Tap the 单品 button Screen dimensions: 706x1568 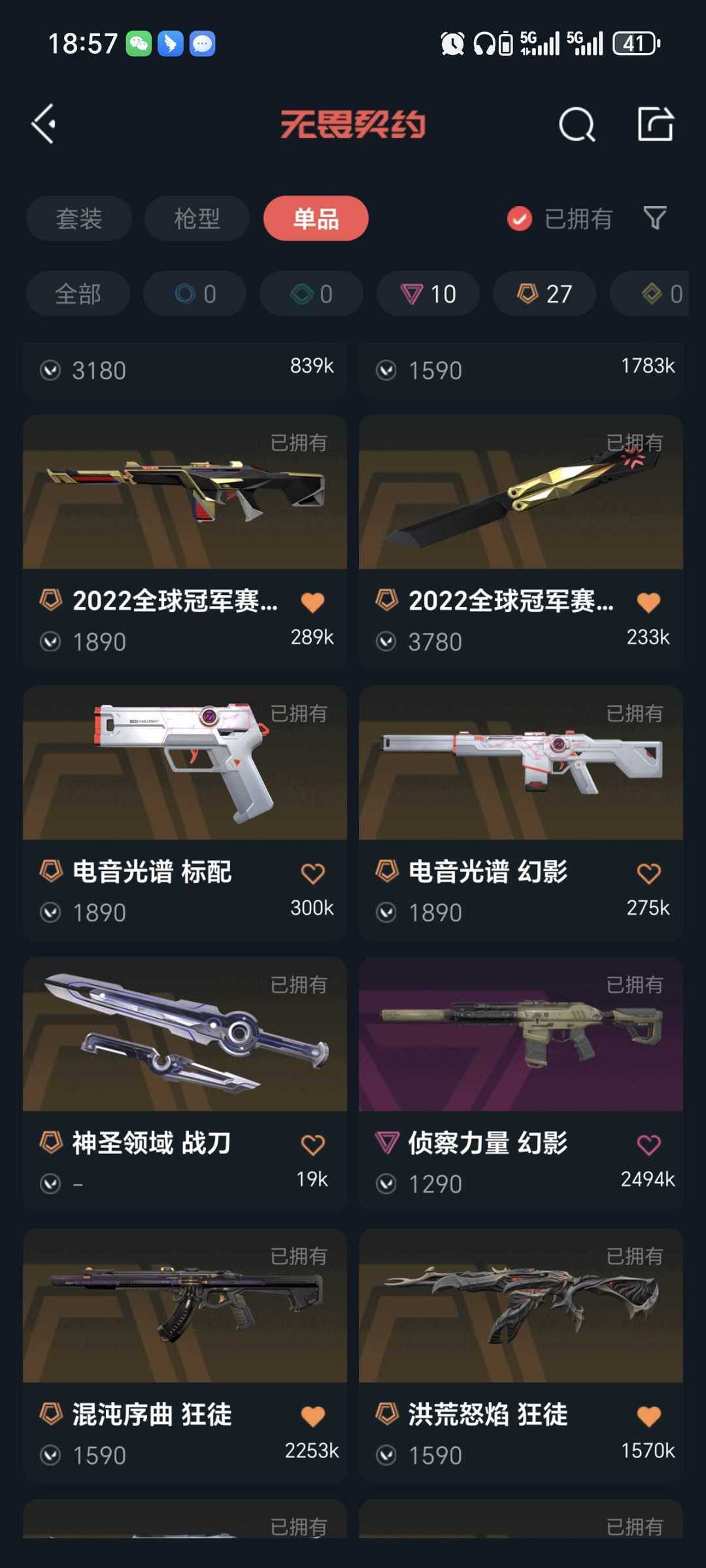point(316,218)
